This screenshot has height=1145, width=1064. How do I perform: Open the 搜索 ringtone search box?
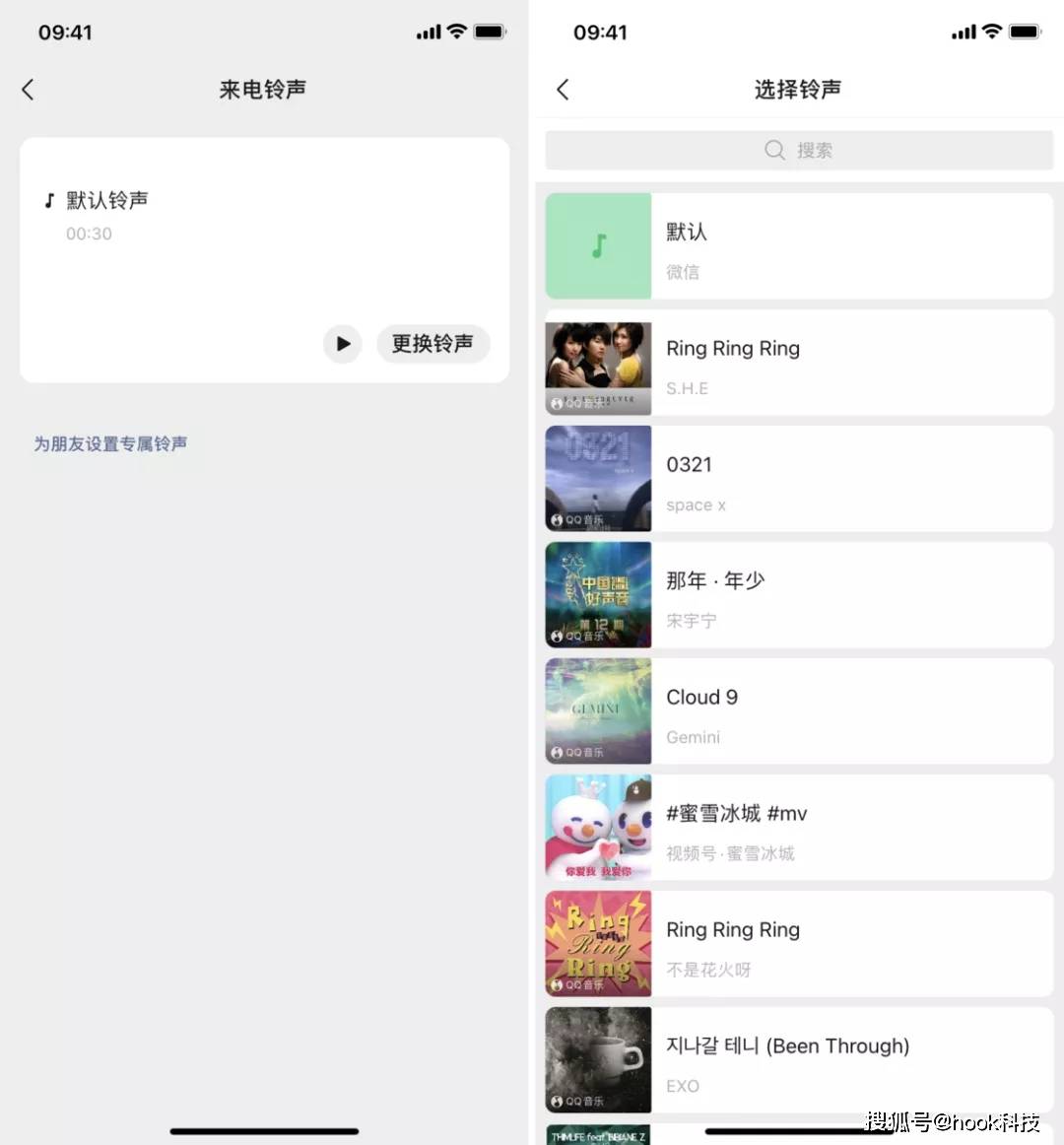coord(799,150)
